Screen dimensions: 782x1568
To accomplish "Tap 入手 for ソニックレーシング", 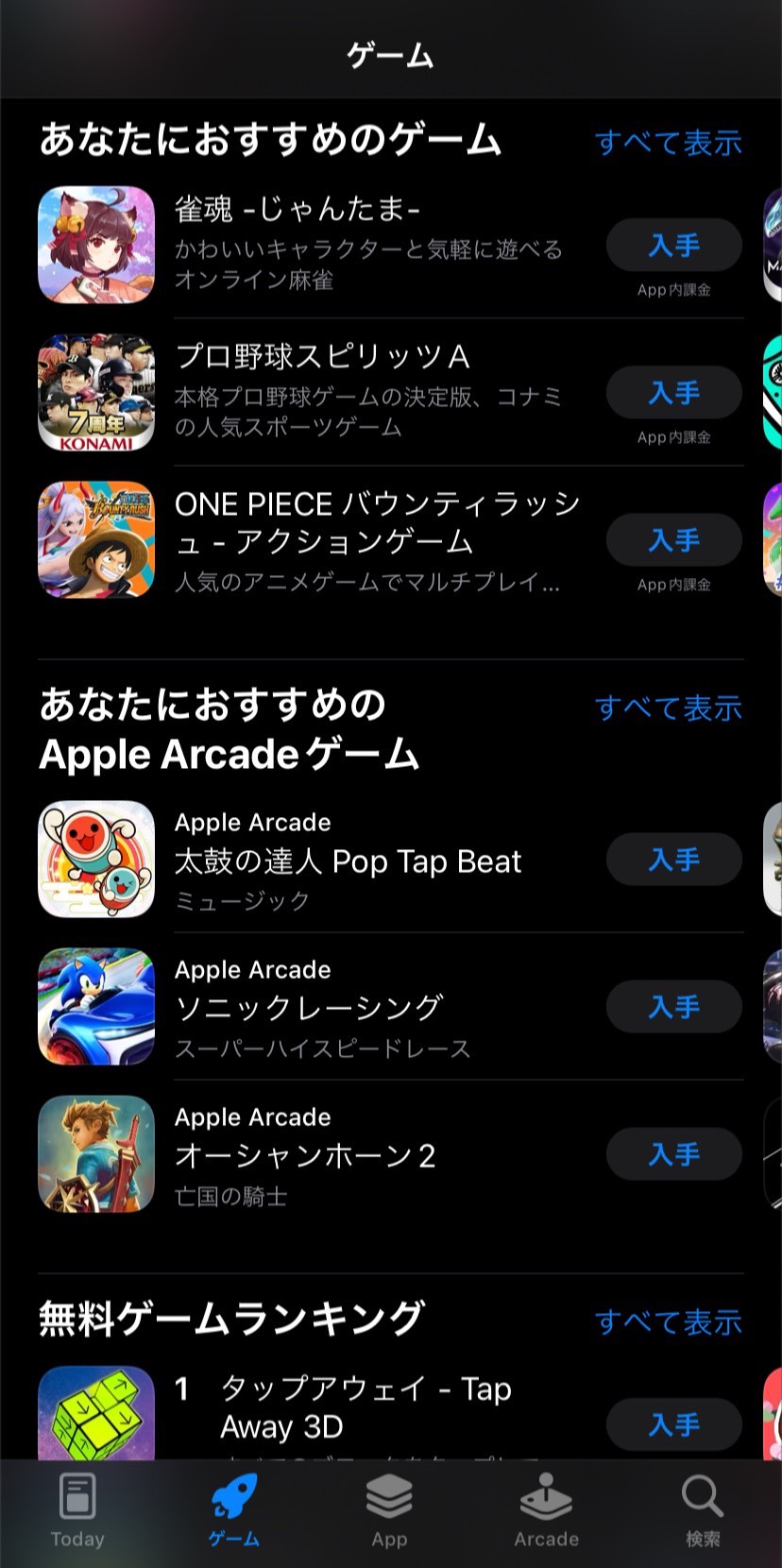I will click(673, 1007).
